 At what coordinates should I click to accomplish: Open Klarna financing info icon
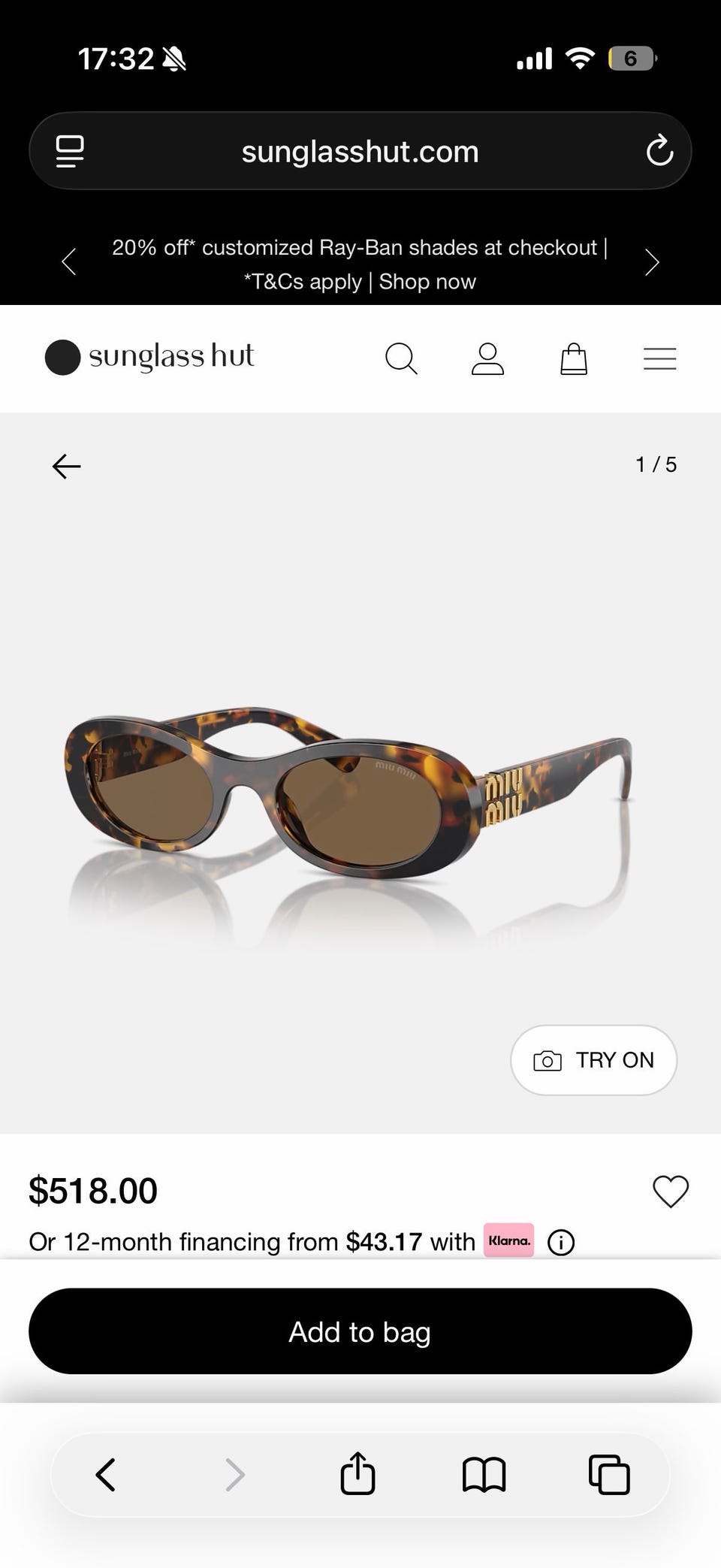tap(561, 1242)
